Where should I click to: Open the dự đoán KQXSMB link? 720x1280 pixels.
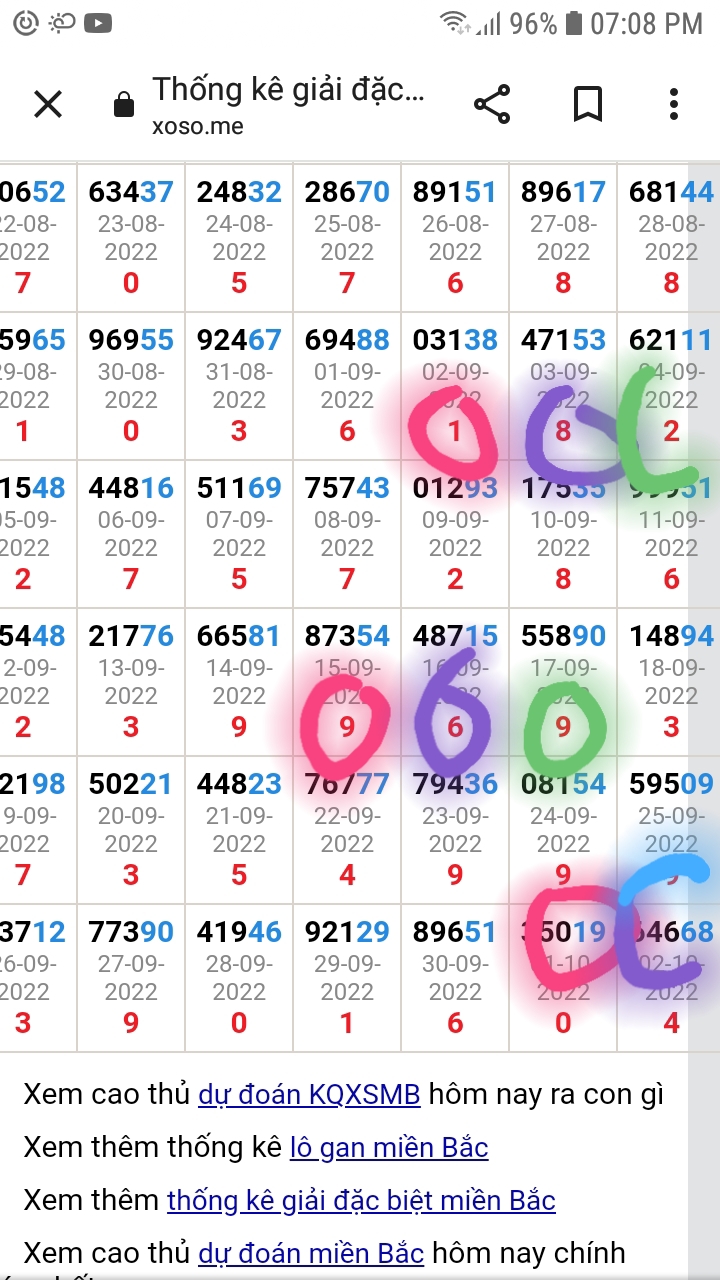click(309, 1094)
